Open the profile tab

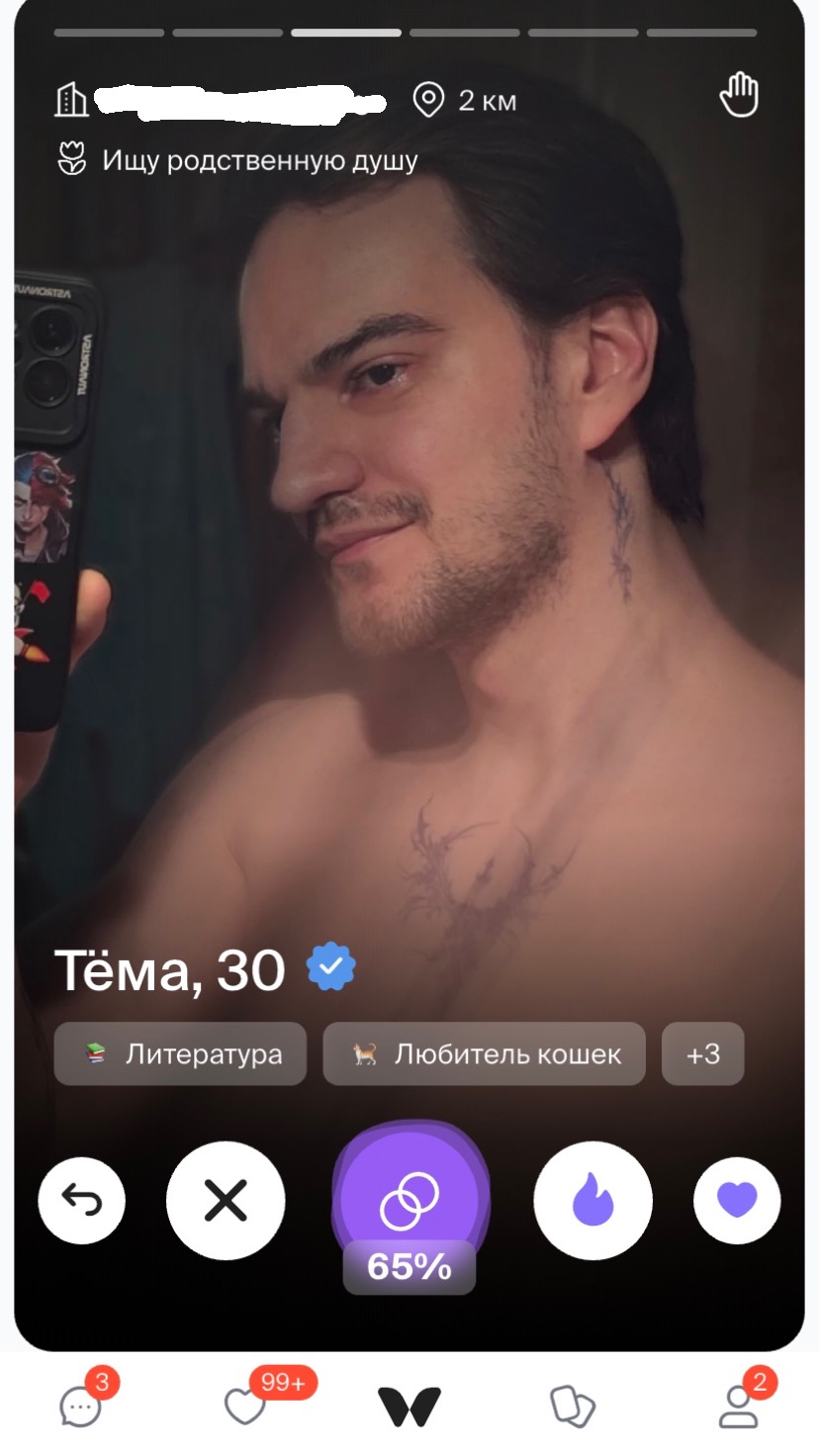pos(737,1406)
